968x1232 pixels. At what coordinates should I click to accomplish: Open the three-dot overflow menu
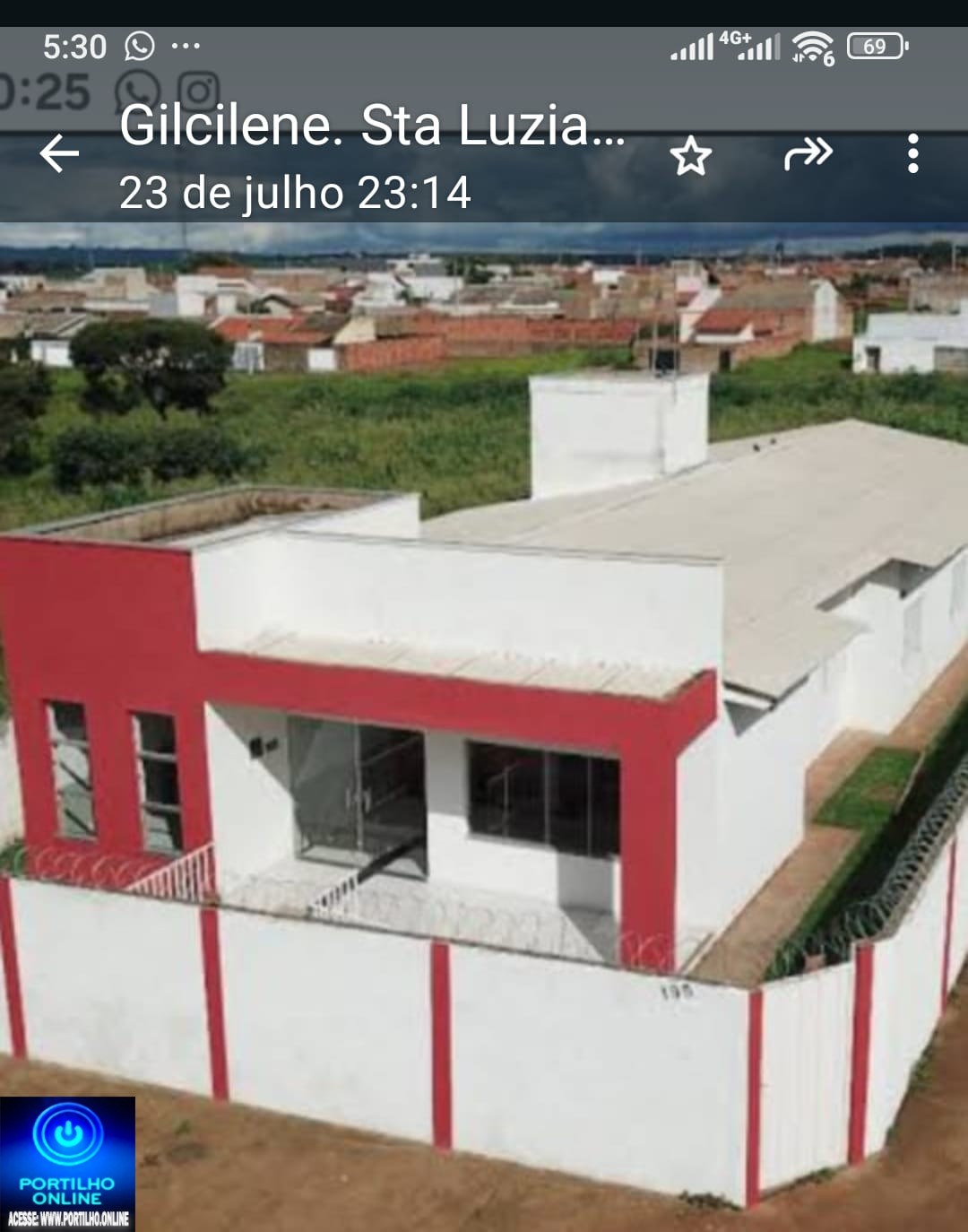pyautogui.click(x=912, y=154)
